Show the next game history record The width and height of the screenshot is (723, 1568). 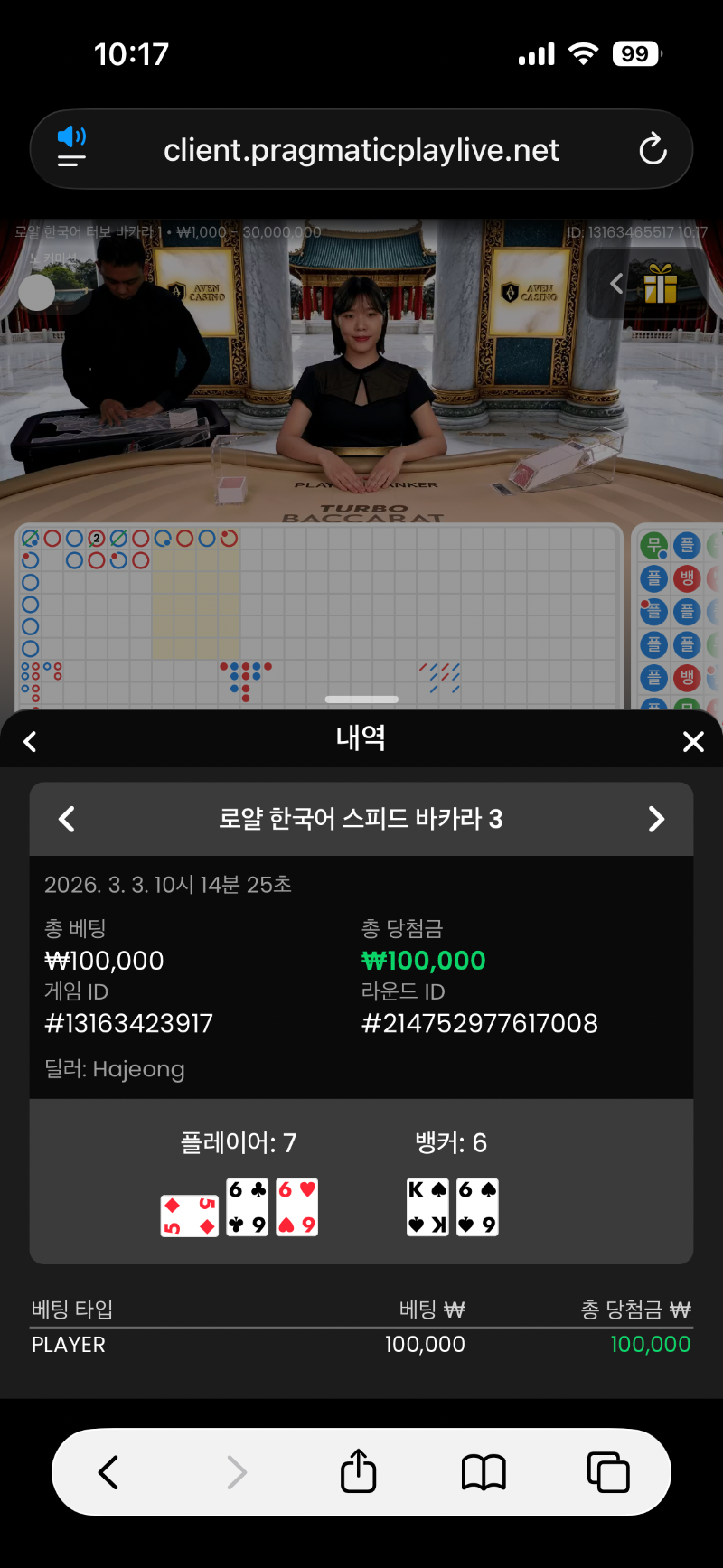[x=656, y=820]
